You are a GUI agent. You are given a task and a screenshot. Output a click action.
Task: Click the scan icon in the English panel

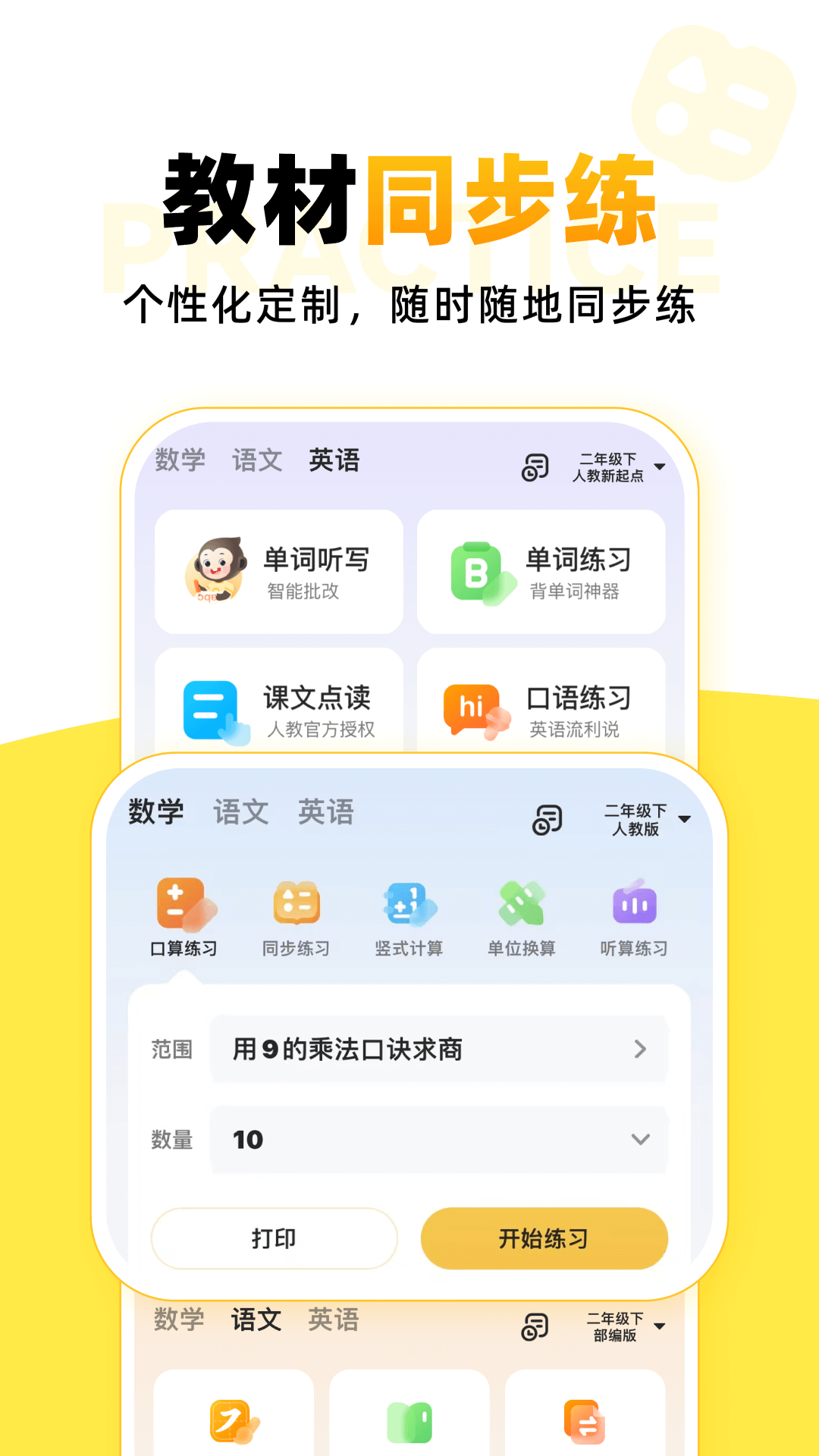click(x=535, y=468)
